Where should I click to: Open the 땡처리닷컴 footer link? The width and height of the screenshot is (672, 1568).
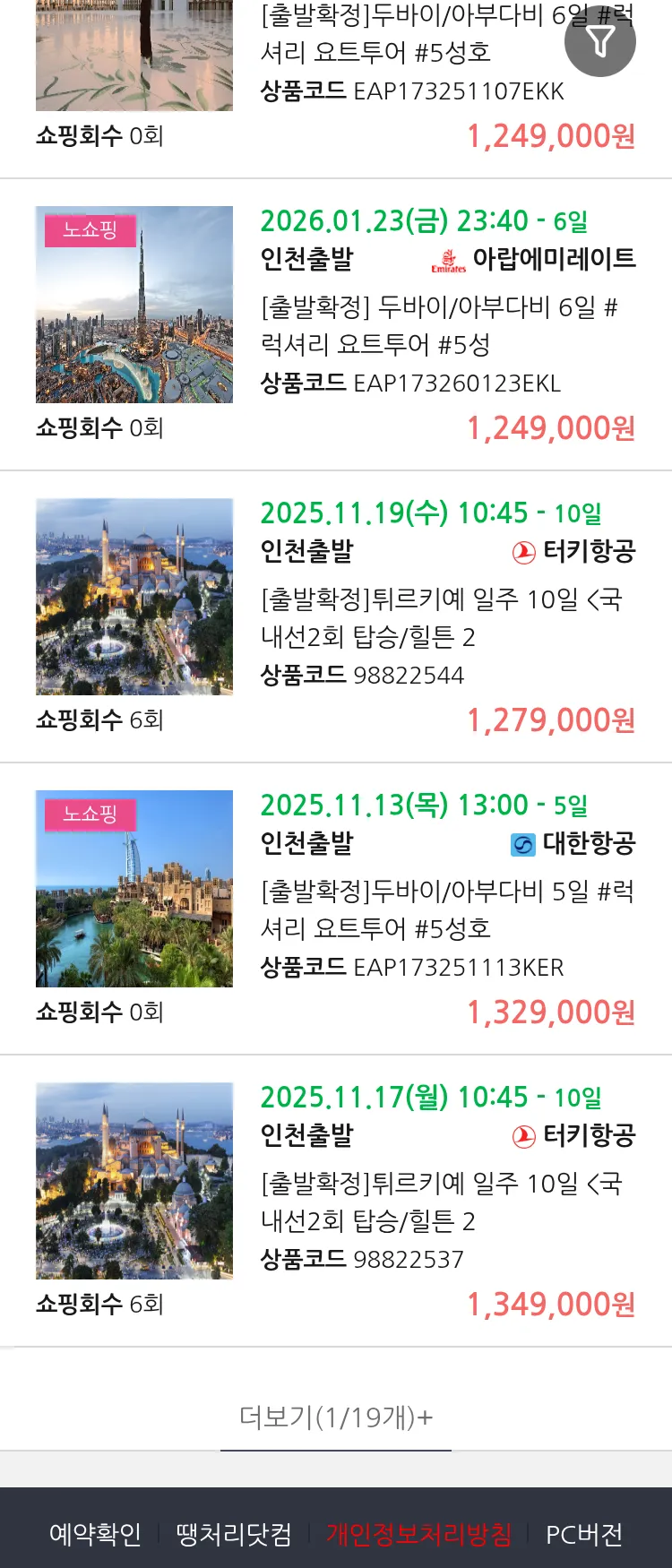point(234,1534)
